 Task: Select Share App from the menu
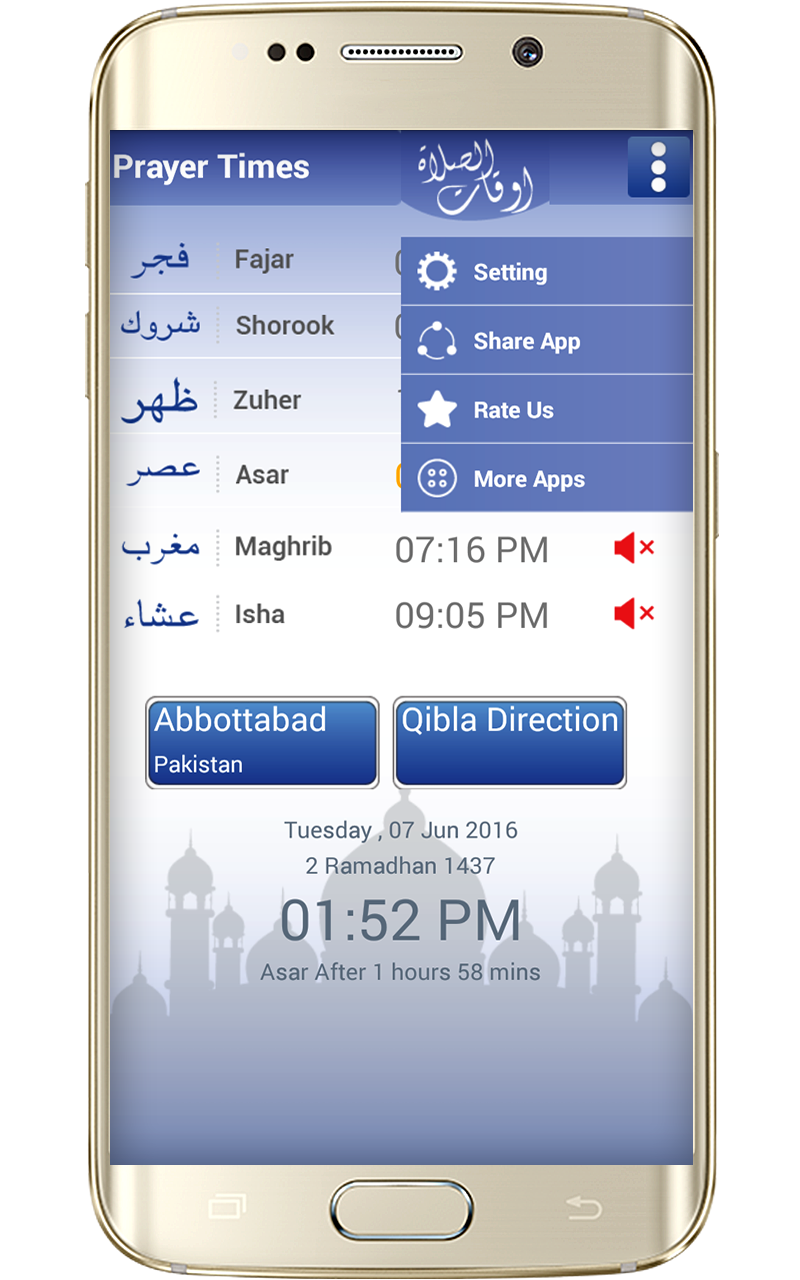(547, 341)
